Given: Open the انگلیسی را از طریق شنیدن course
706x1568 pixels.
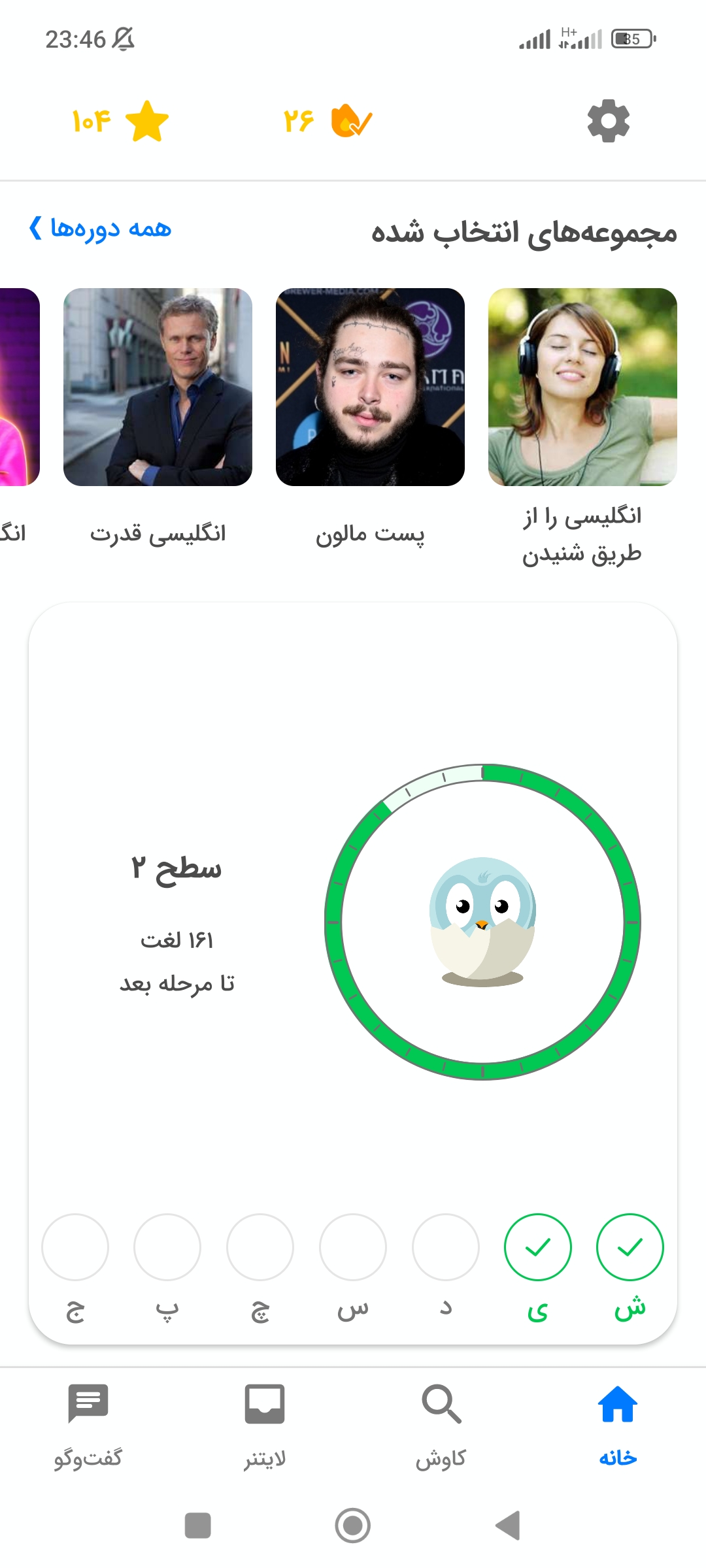Looking at the screenshot, I should pyautogui.click(x=582, y=428).
